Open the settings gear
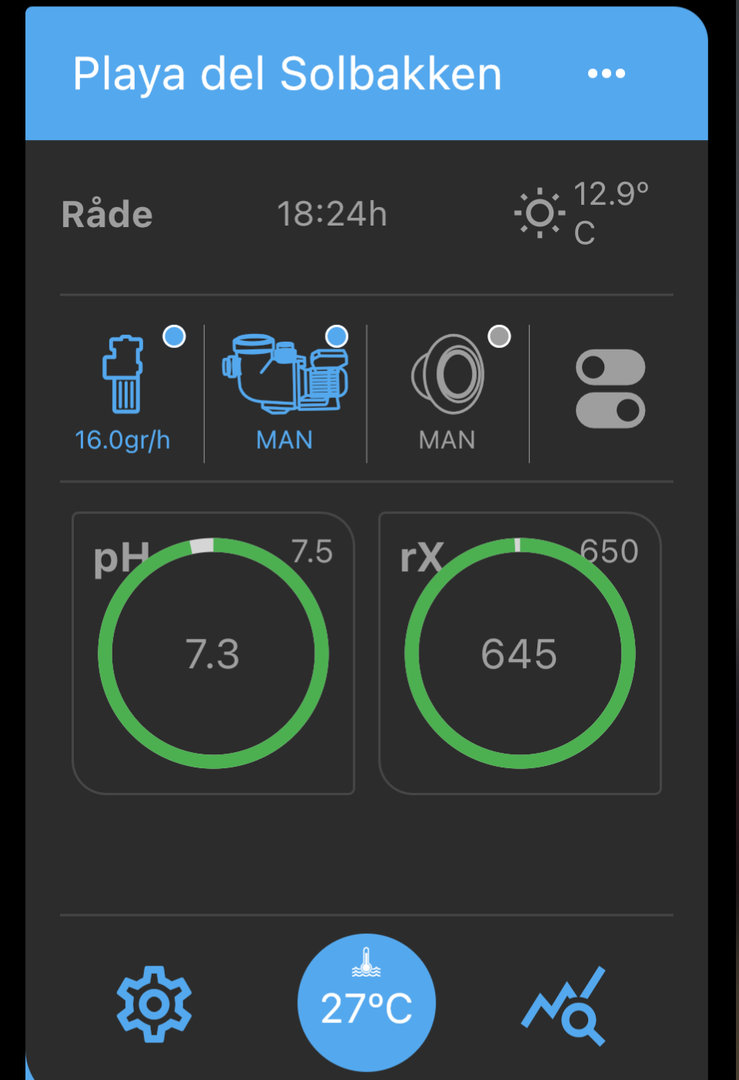The image size is (739, 1080). [x=154, y=1003]
